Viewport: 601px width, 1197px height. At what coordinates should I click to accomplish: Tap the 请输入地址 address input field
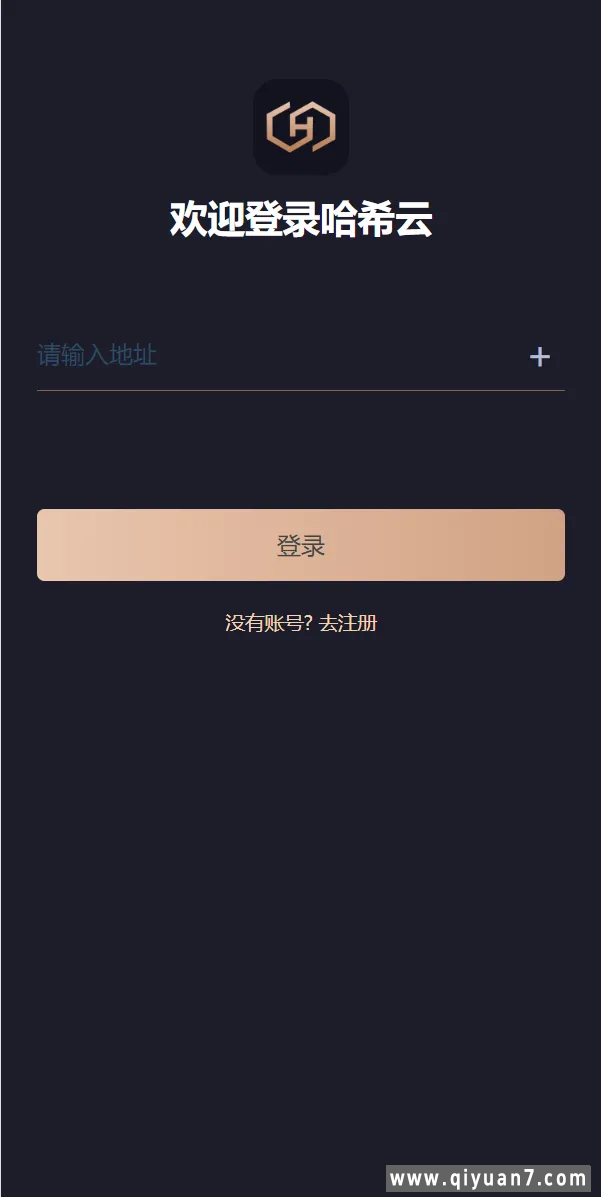tap(270, 356)
